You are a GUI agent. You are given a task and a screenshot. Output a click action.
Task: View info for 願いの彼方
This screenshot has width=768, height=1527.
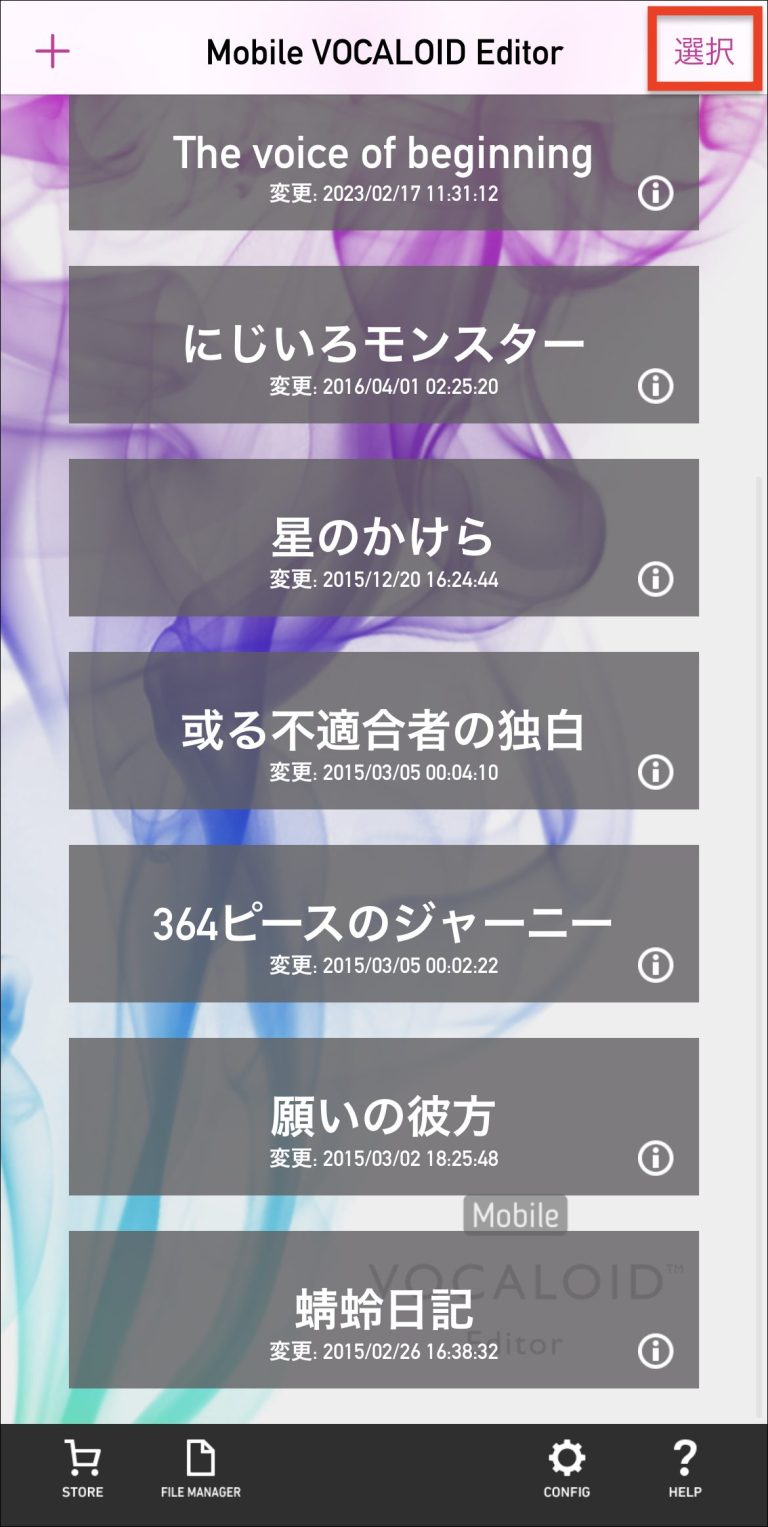tap(655, 1158)
